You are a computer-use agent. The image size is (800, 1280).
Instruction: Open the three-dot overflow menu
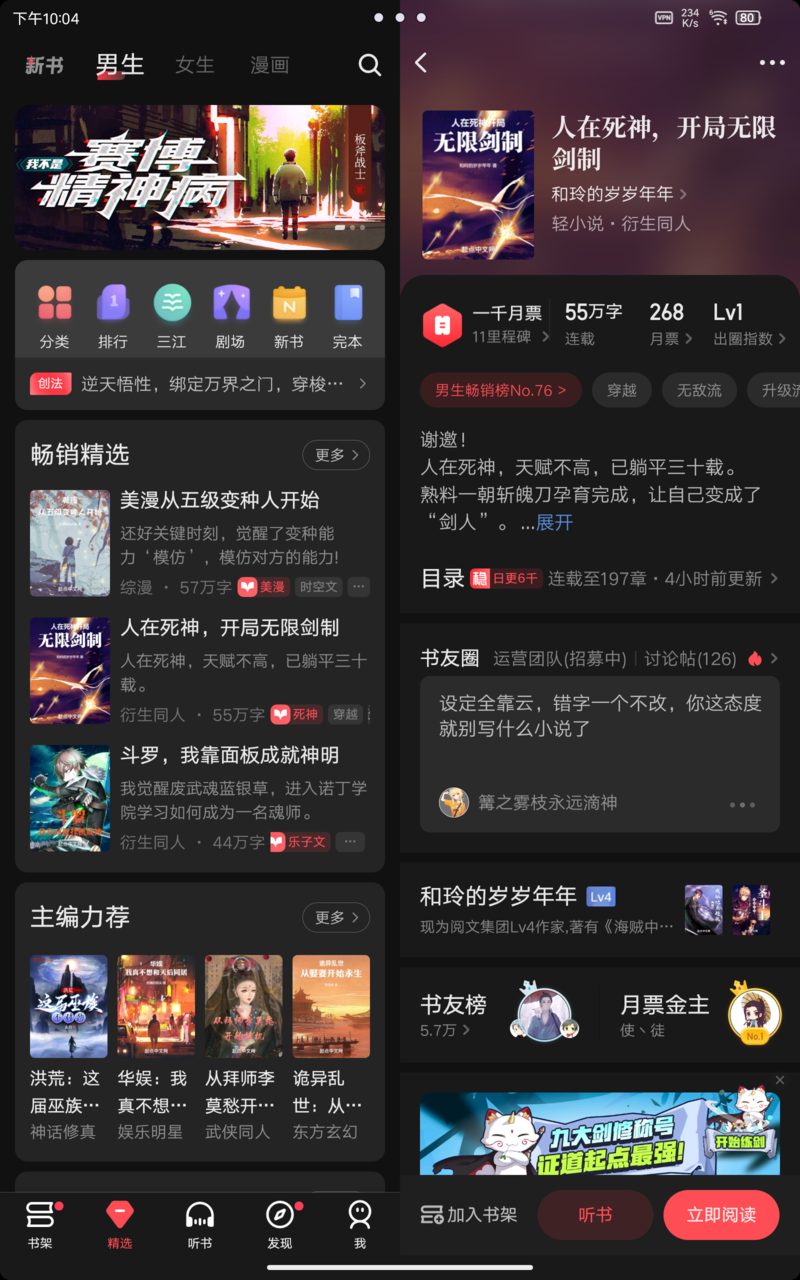tap(772, 63)
